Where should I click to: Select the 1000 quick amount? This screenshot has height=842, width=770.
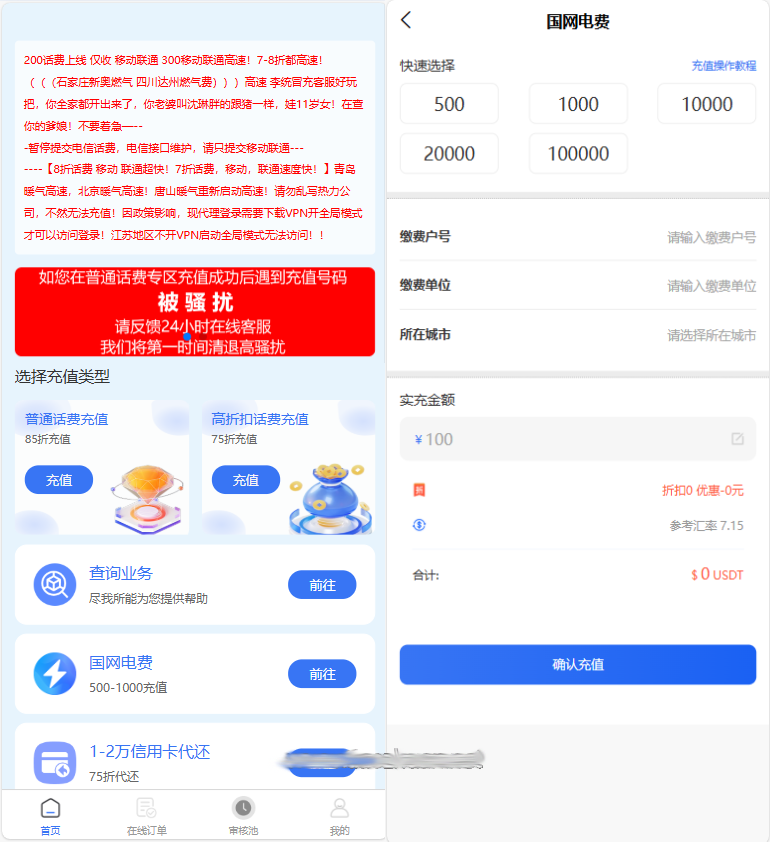pos(578,104)
